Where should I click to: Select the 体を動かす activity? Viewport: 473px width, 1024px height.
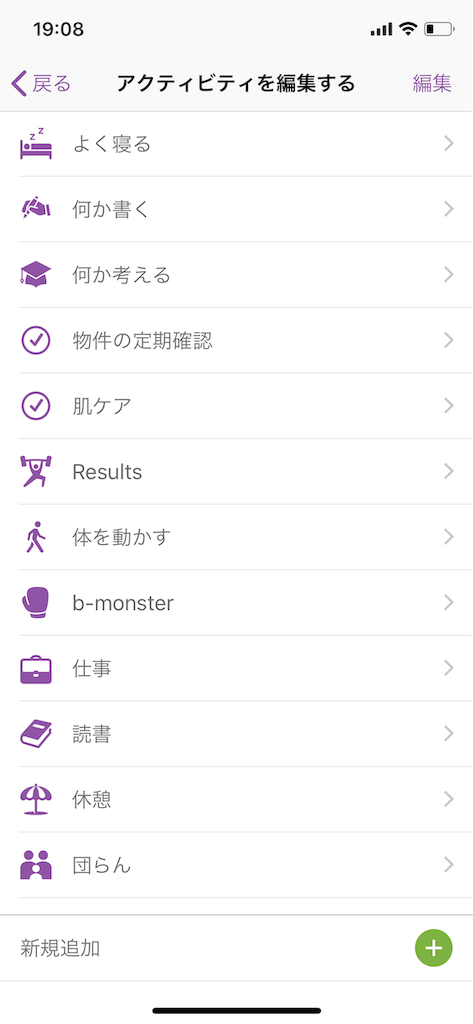coord(236,537)
